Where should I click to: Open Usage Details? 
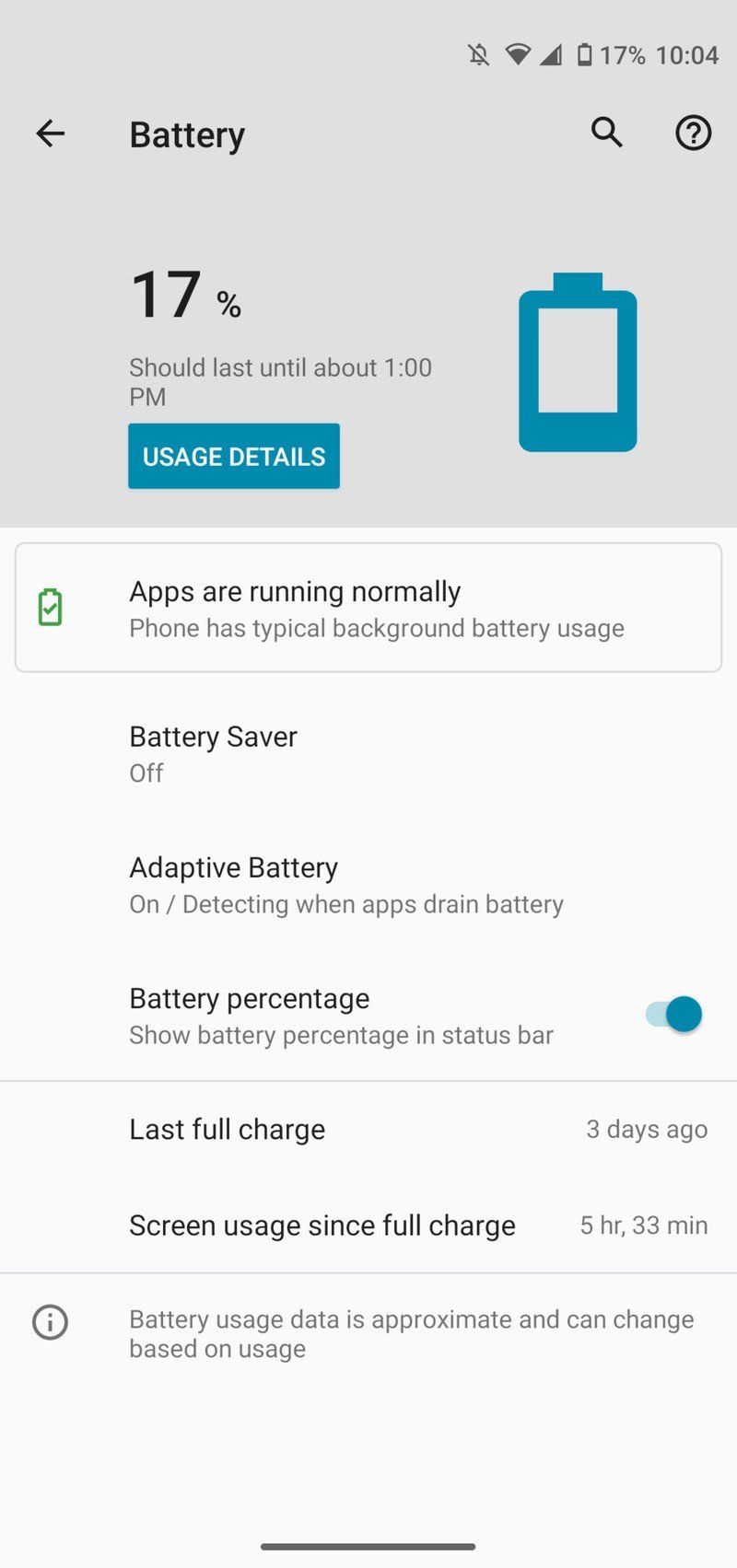point(233,456)
